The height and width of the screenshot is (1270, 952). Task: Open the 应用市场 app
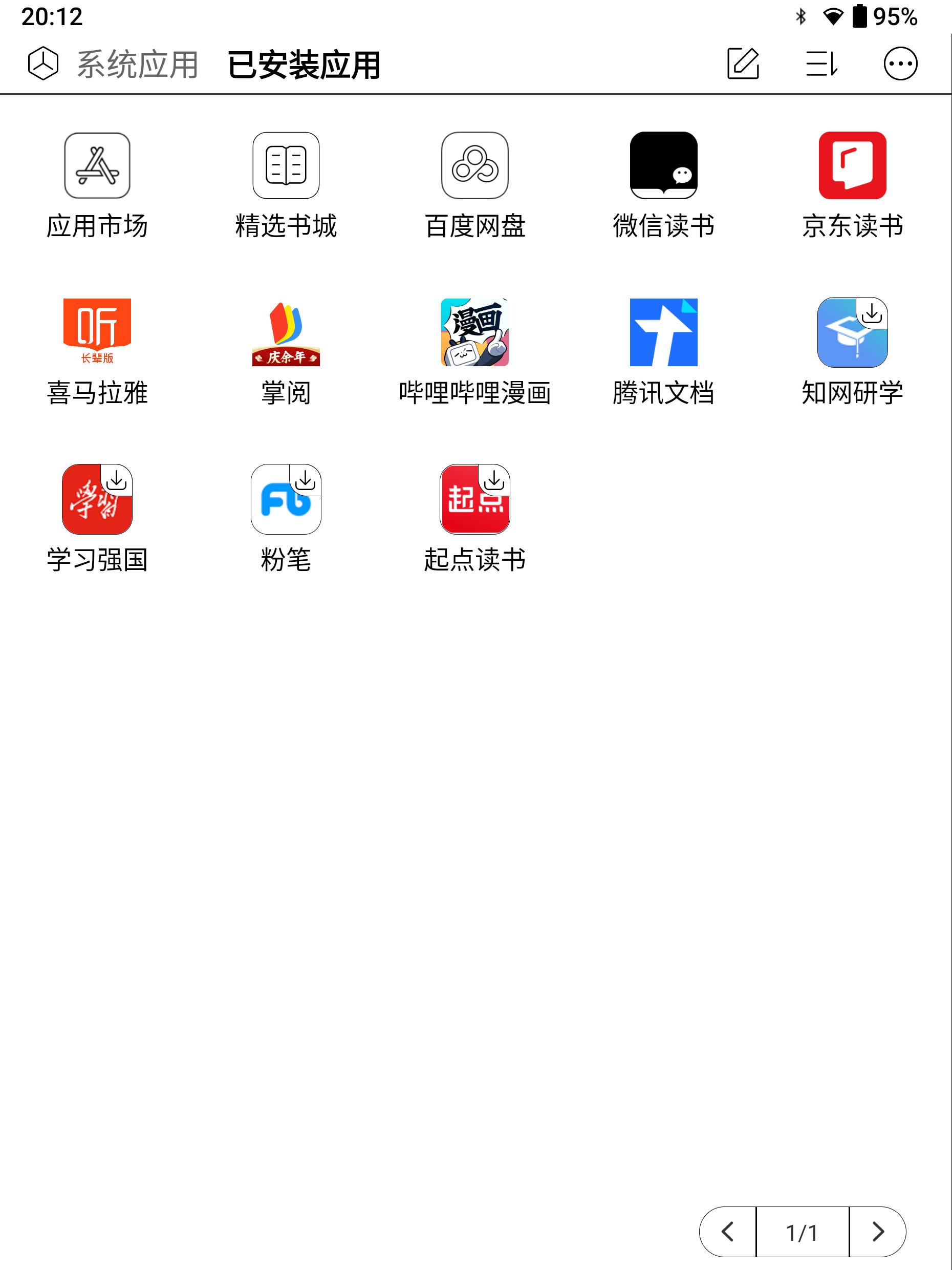coord(97,165)
